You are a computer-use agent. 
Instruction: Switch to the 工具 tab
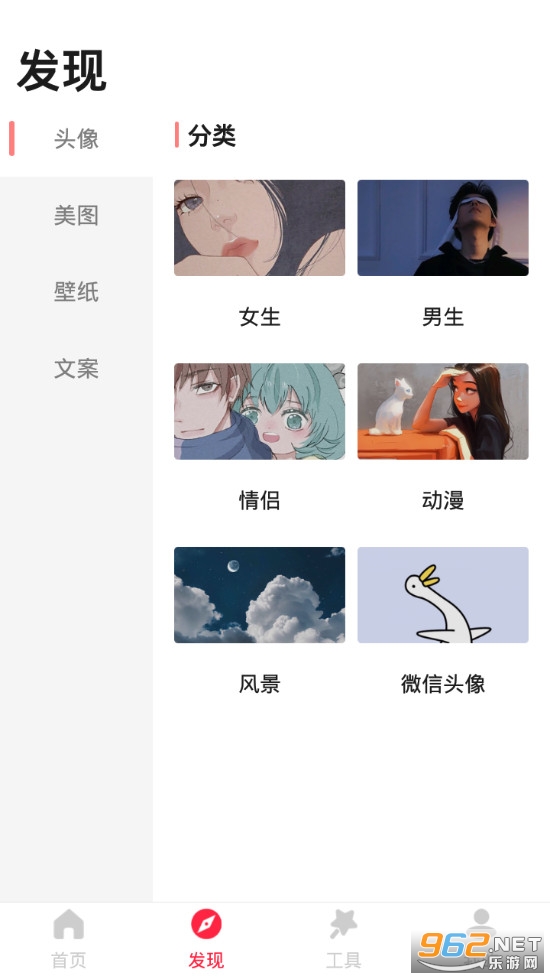point(343,939)
